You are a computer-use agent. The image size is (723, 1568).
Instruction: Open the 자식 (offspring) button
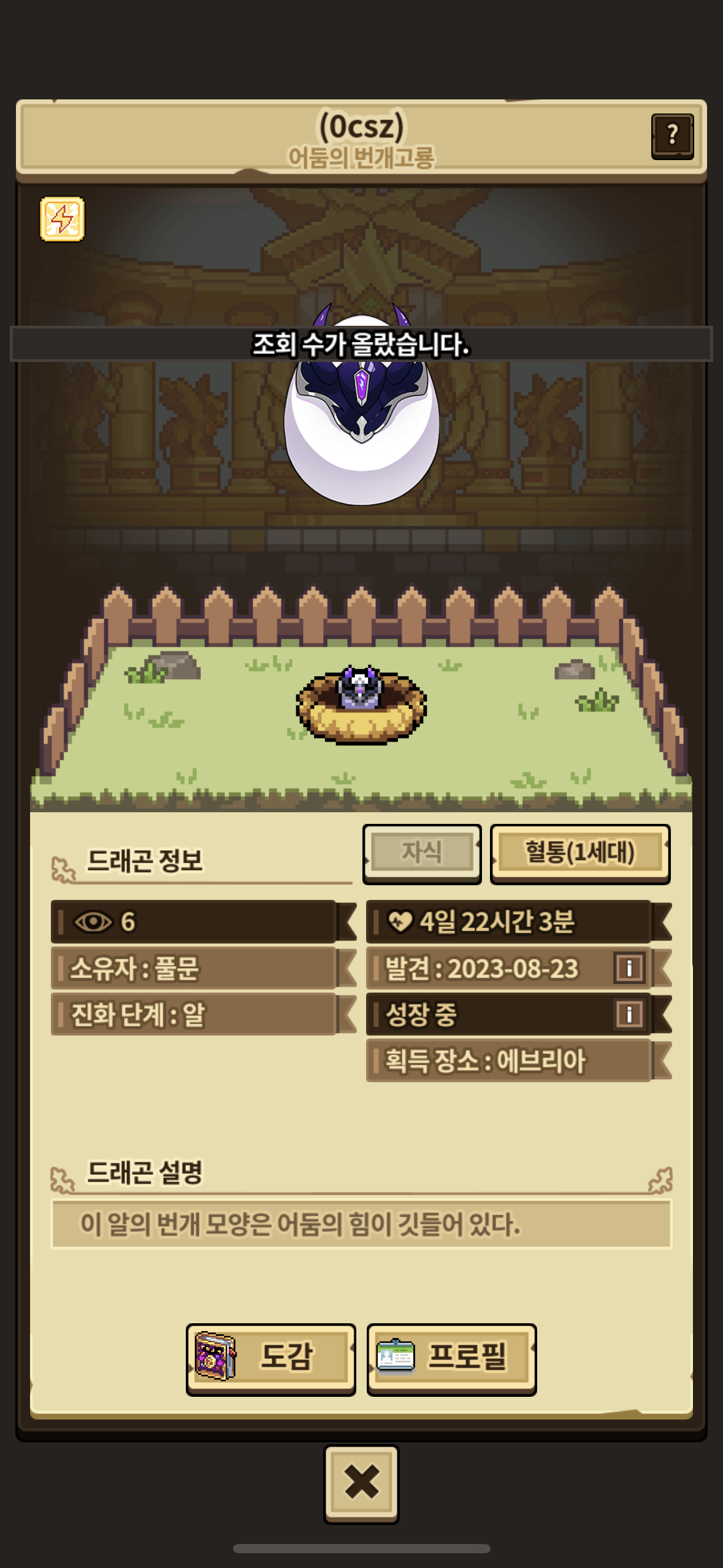422,853
